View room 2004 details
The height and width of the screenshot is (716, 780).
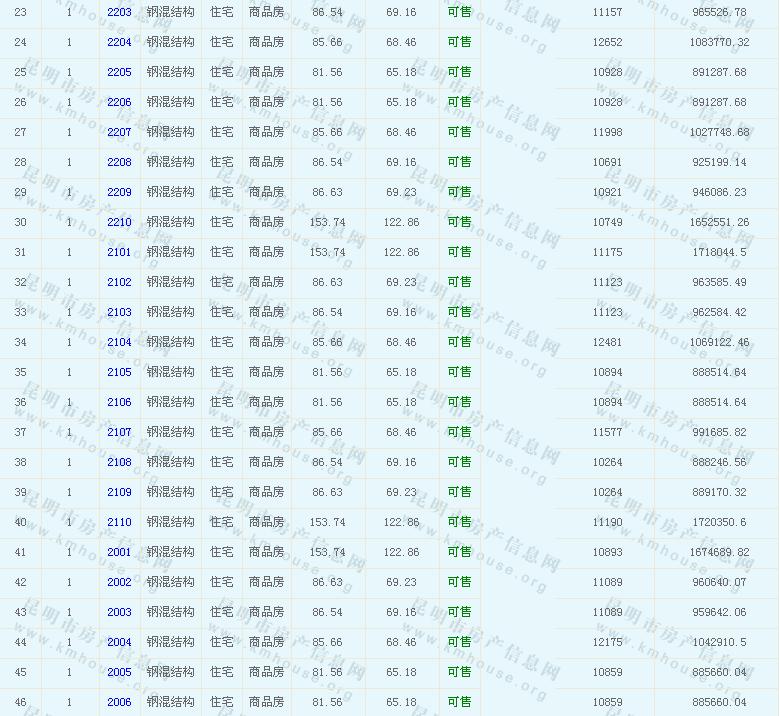(119, 642)
